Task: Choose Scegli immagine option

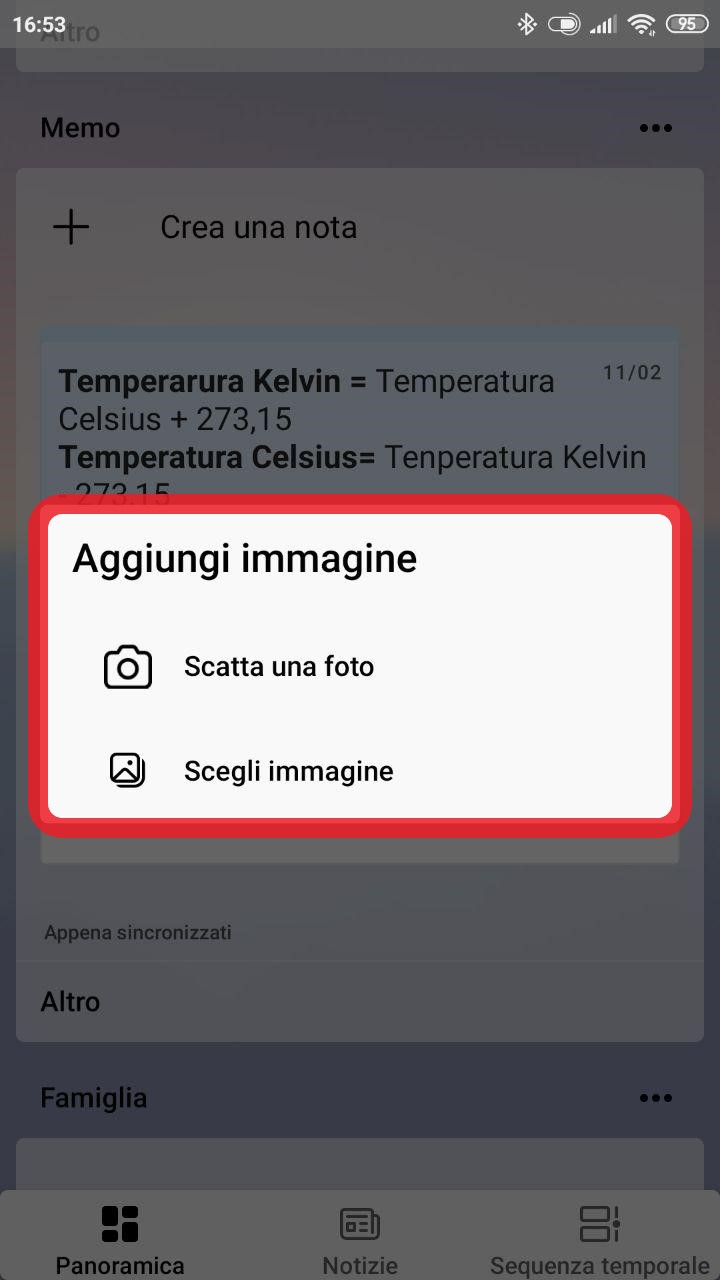Action: pyautogui.click(x=360, y=771)
